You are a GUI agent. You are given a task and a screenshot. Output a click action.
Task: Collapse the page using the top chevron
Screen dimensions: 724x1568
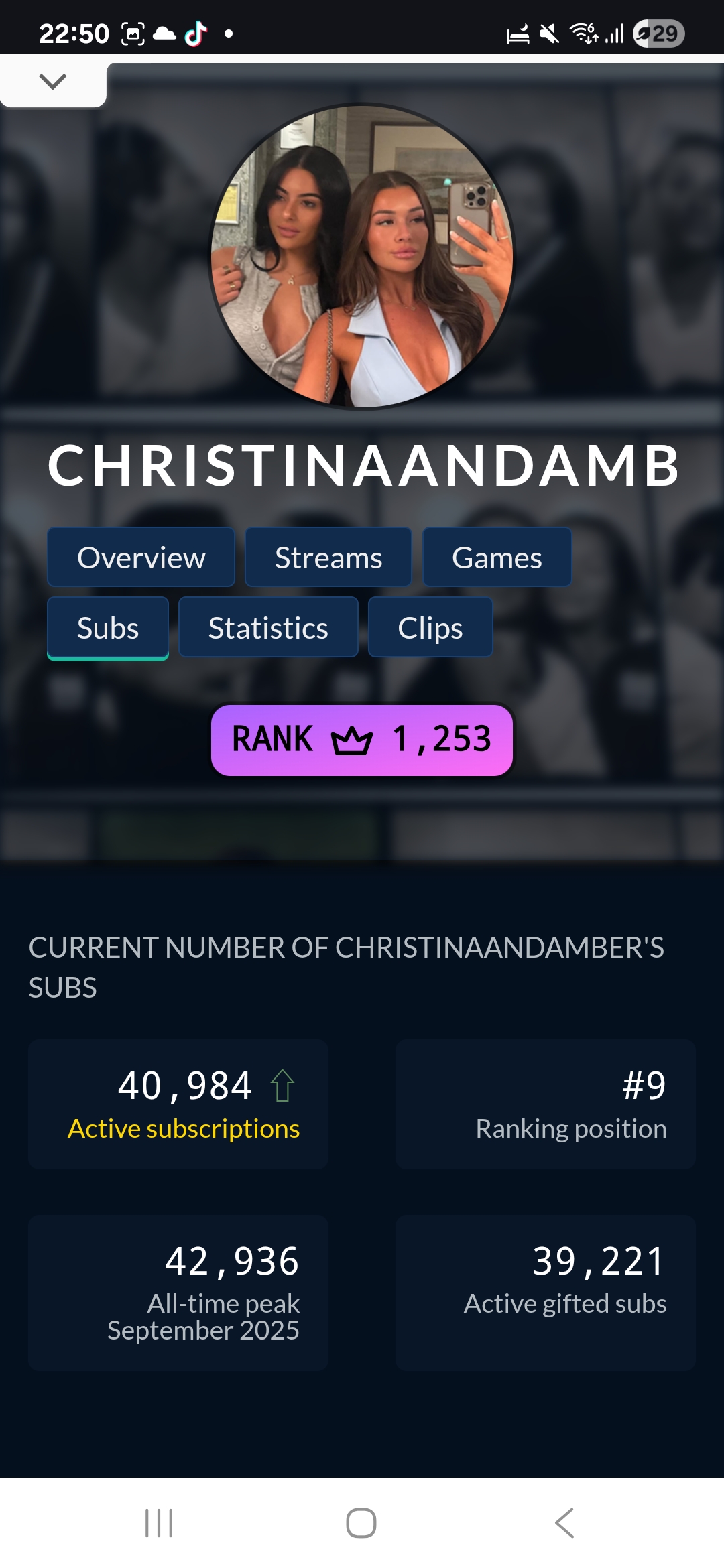pos(53,82)
